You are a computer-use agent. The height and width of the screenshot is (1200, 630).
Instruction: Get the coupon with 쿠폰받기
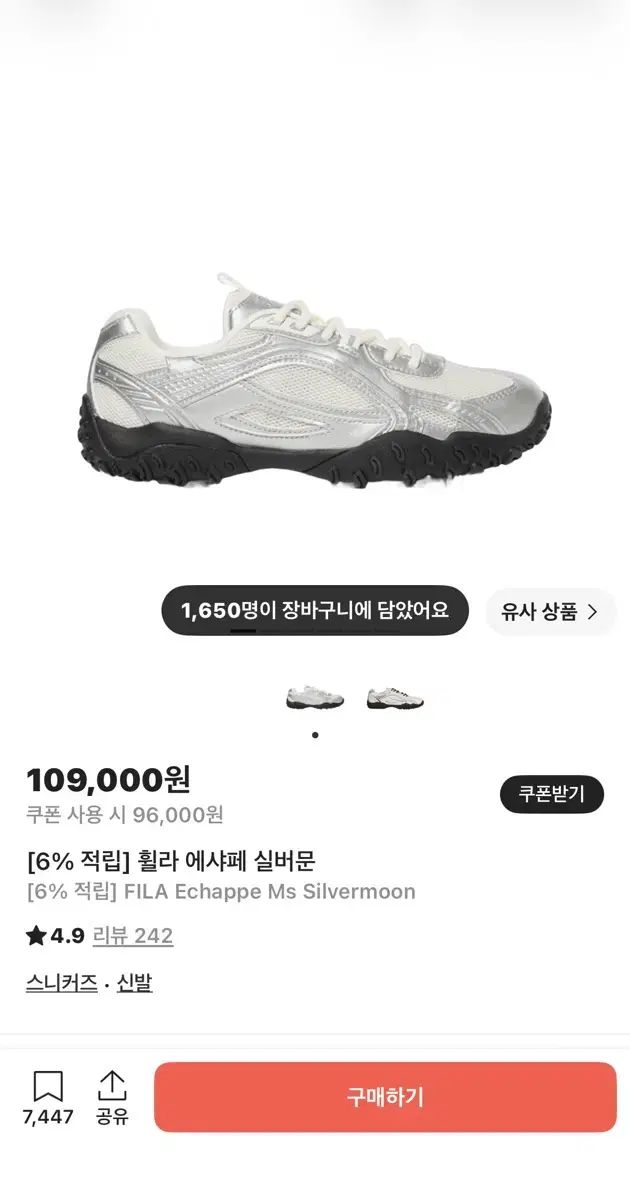[552, 794]
